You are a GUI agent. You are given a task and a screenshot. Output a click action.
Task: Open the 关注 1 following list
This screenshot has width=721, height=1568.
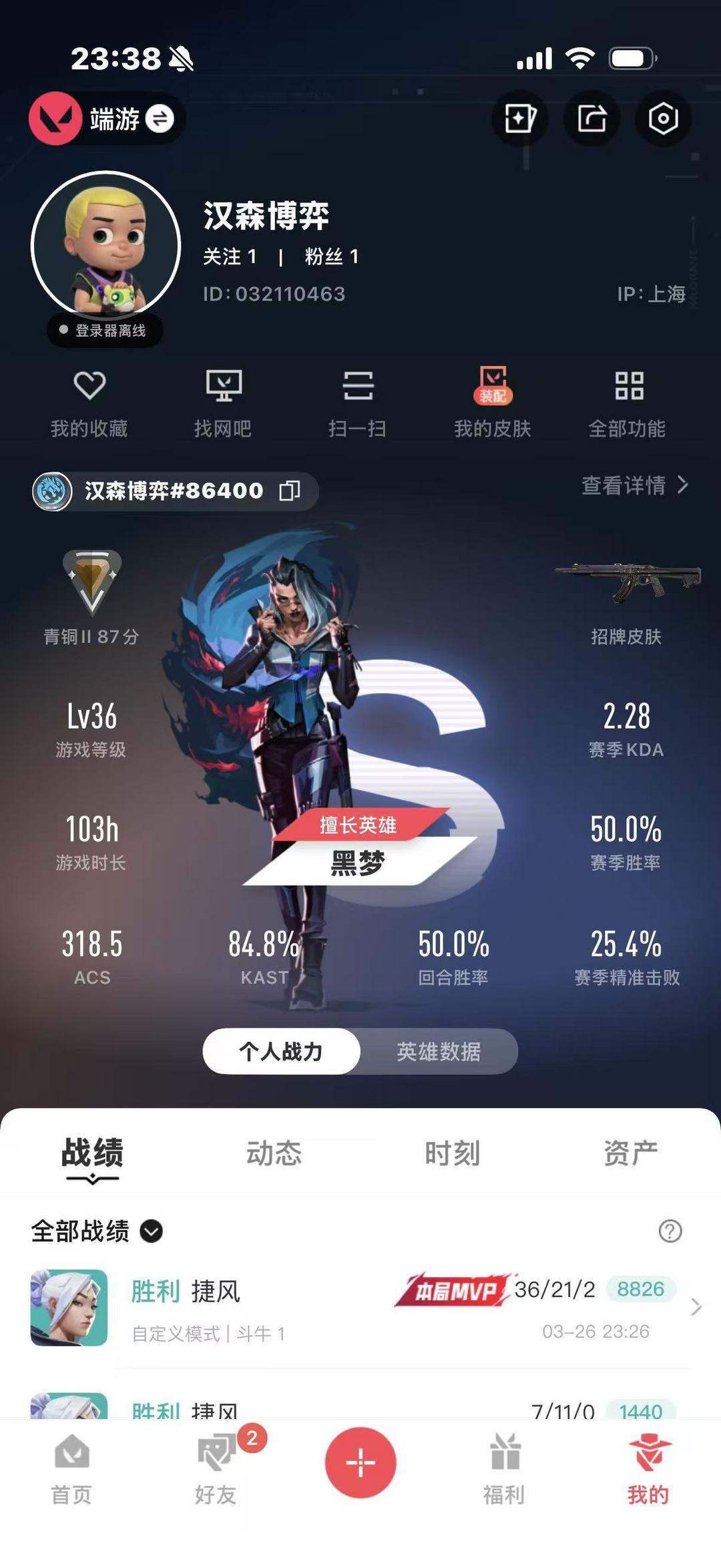(232, 256)
